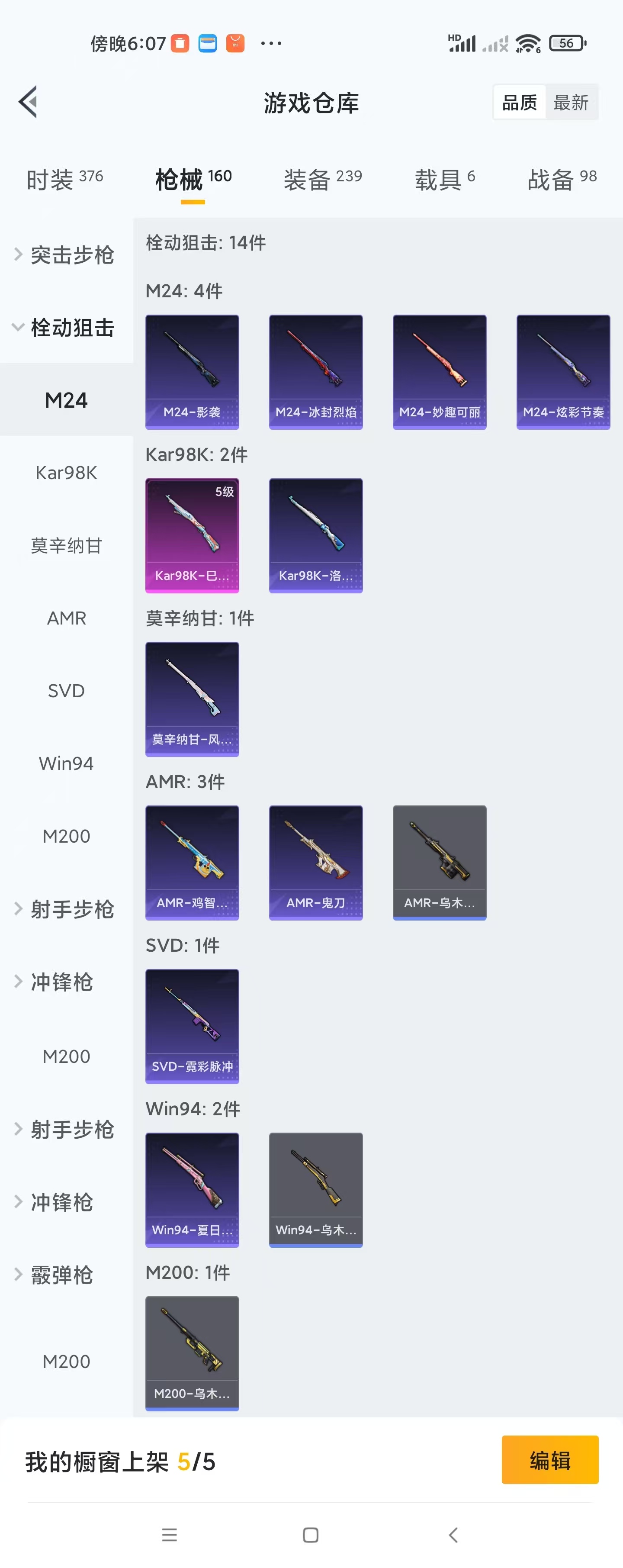Select 莫辛纳甘 in the sidebar

(66, 545)
